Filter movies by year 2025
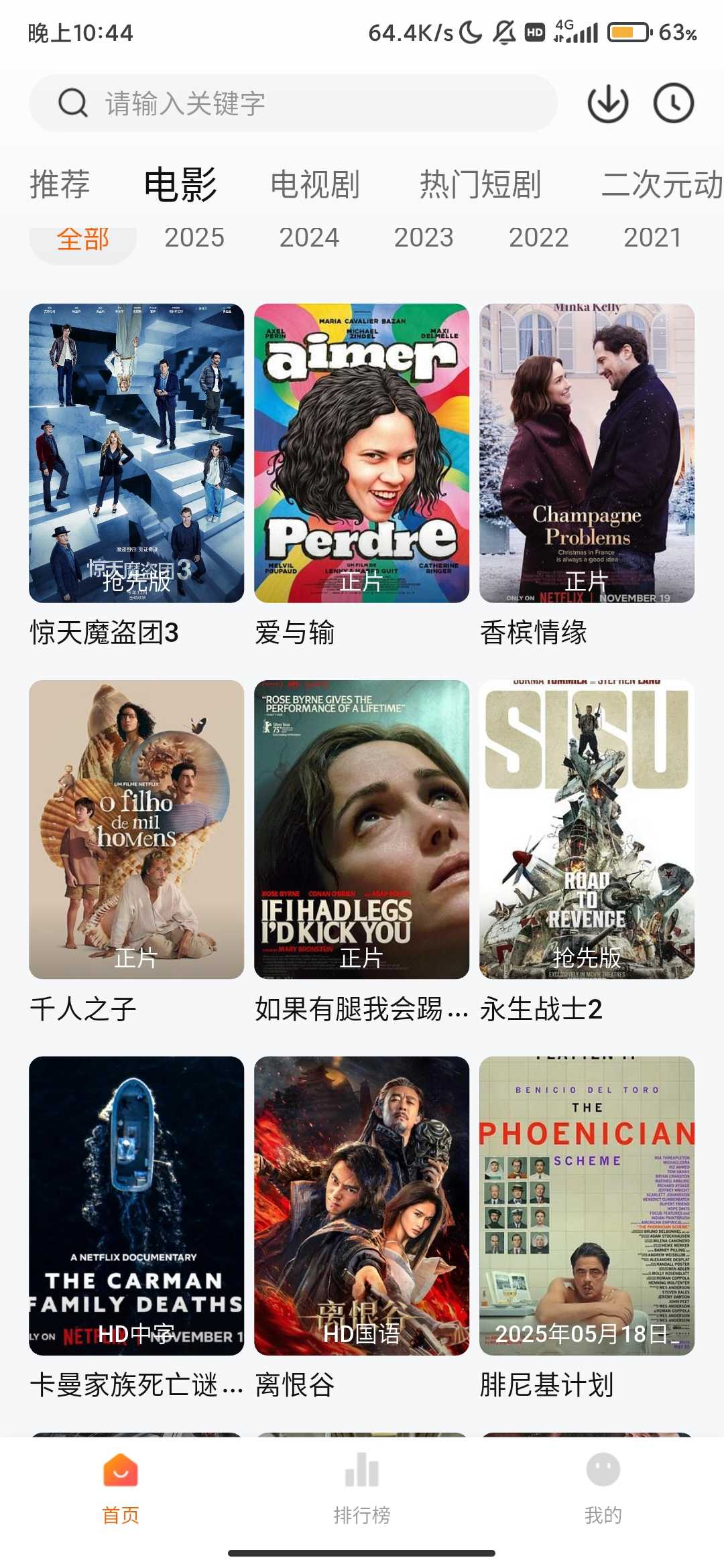The height and width of the screenshot is (1568, 724). [x=194, y=238]
